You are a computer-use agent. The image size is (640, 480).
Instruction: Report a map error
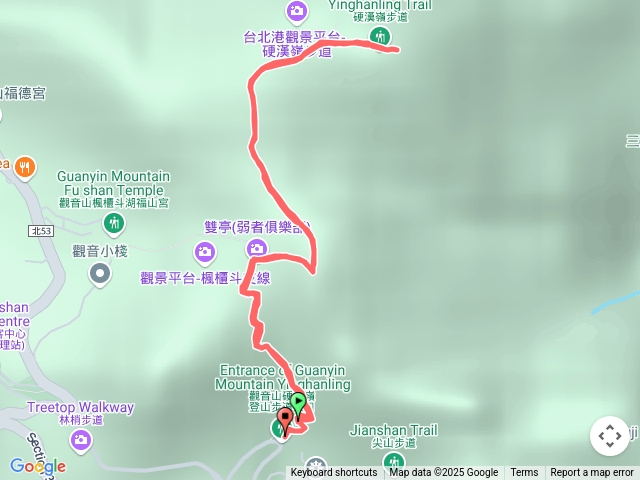coord(591,473)
